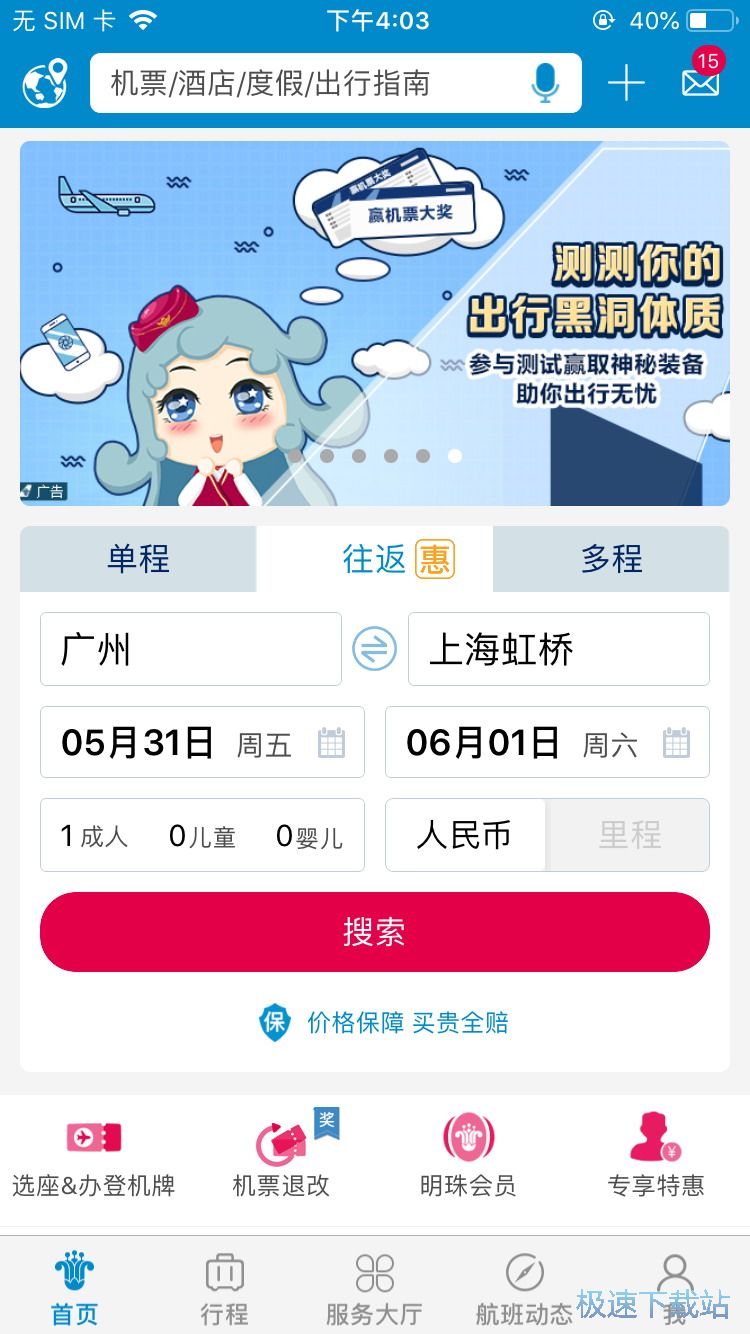
Task: Pick the departure date 05月31日
Action: 202,743
